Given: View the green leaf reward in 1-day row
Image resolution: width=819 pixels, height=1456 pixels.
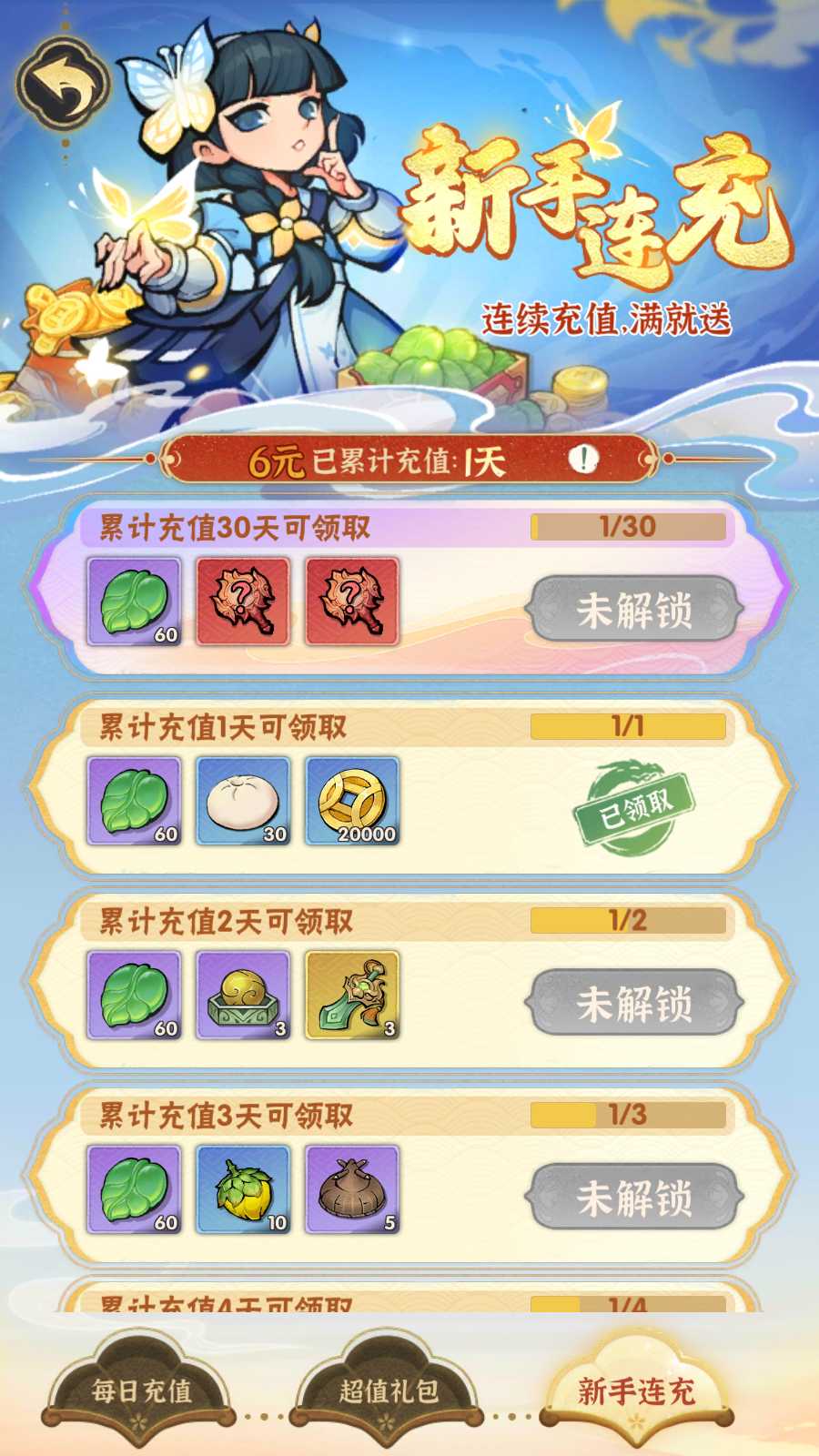Looking at the screenshot, I should 134,802.
